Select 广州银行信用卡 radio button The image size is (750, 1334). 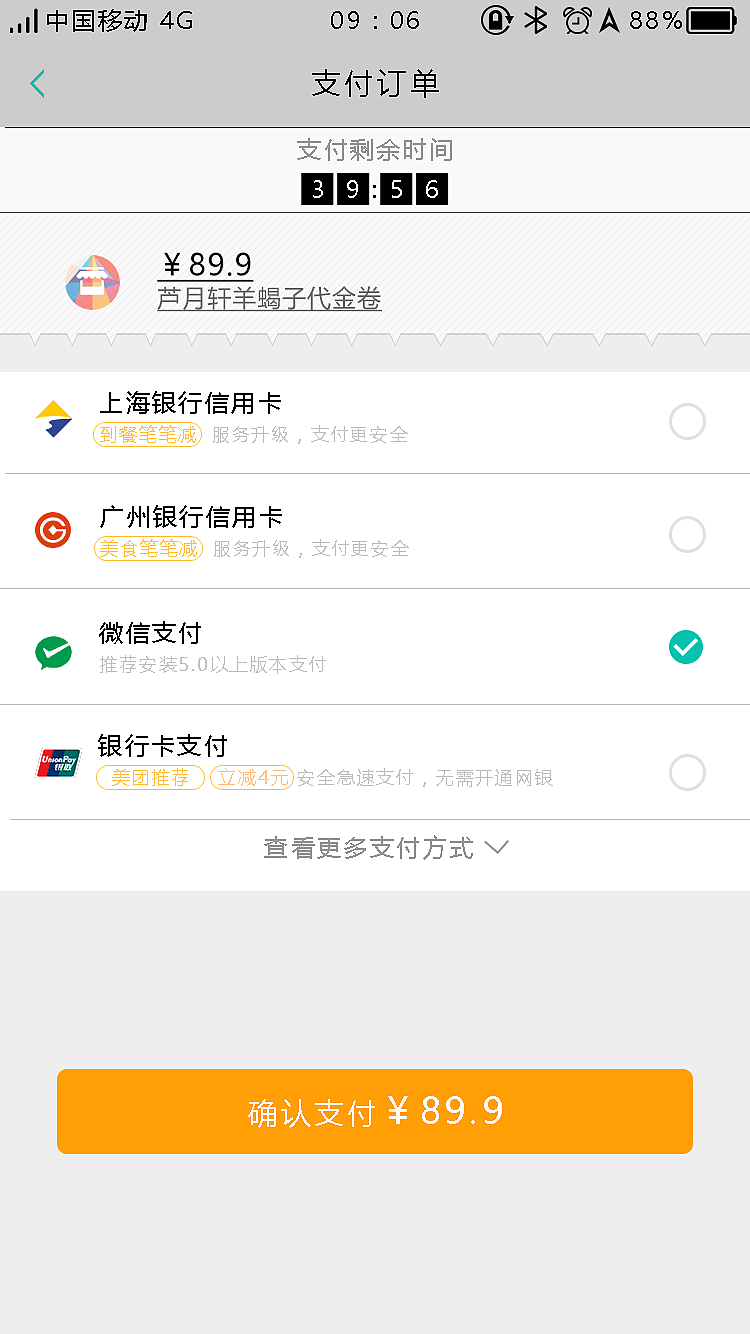[687, 534]
